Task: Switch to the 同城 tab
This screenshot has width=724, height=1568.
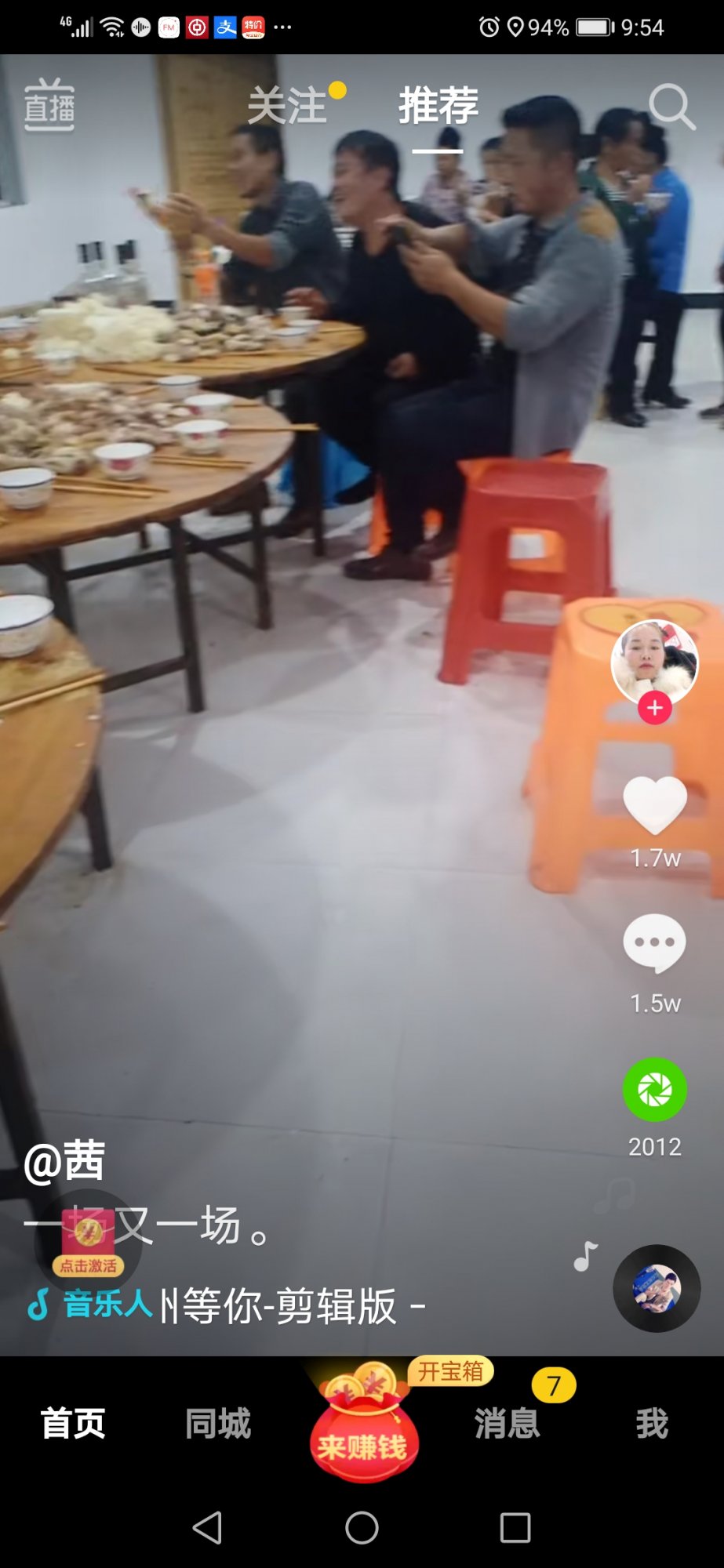Action: (x=218, y=1423)
